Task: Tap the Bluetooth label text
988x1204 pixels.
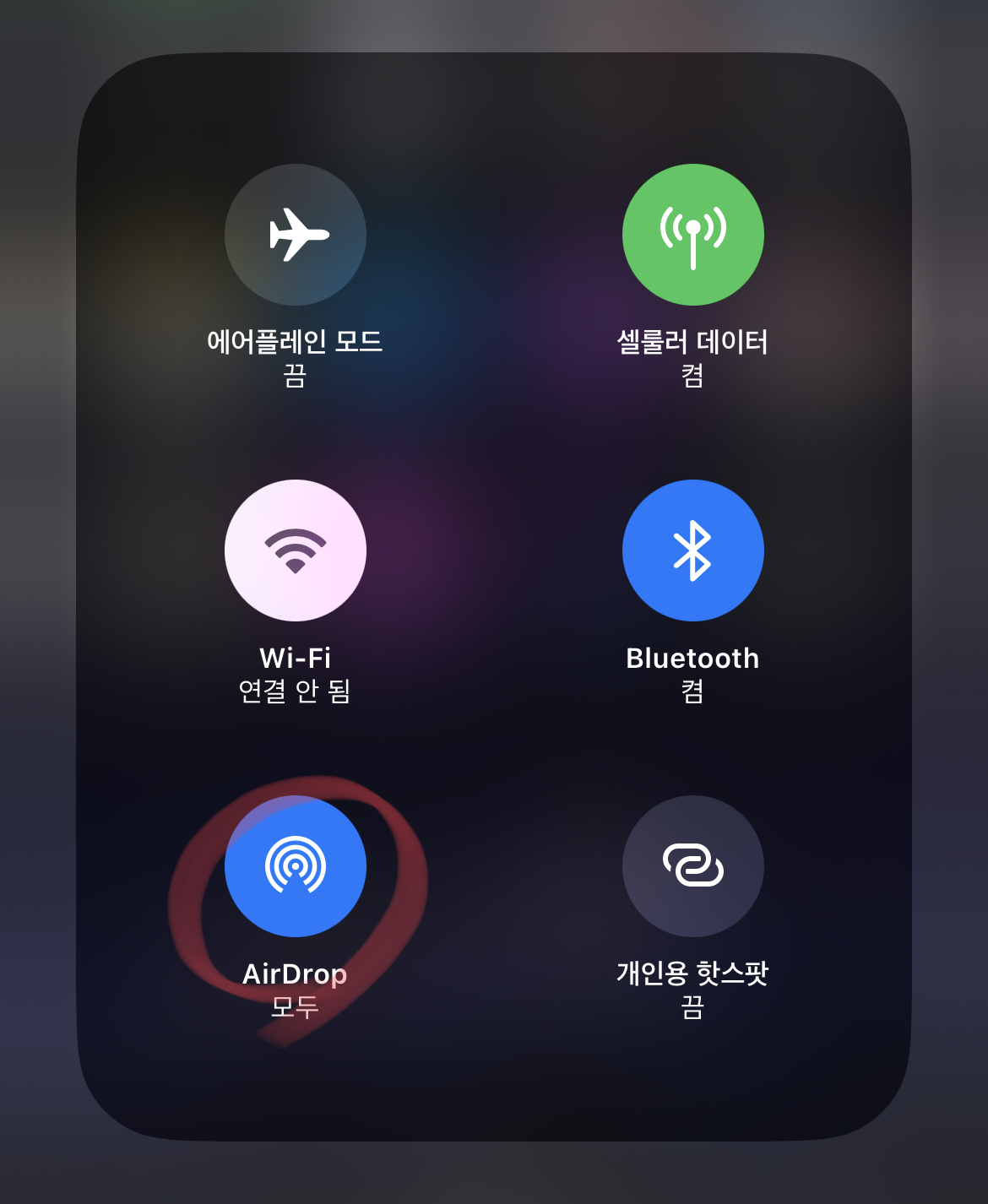Action: (x=692, y=659)
